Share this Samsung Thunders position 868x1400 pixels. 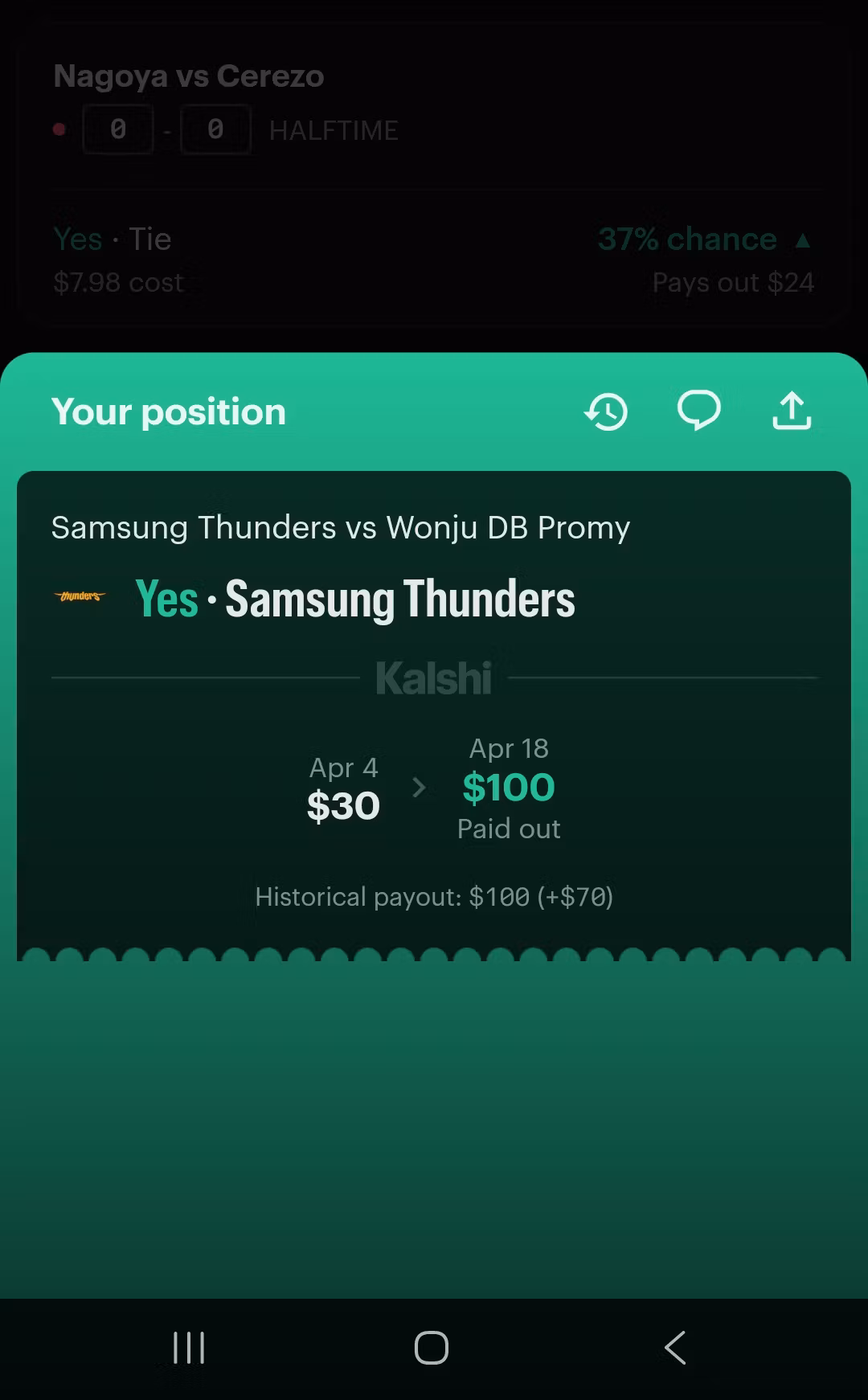[x=792, y=411]
